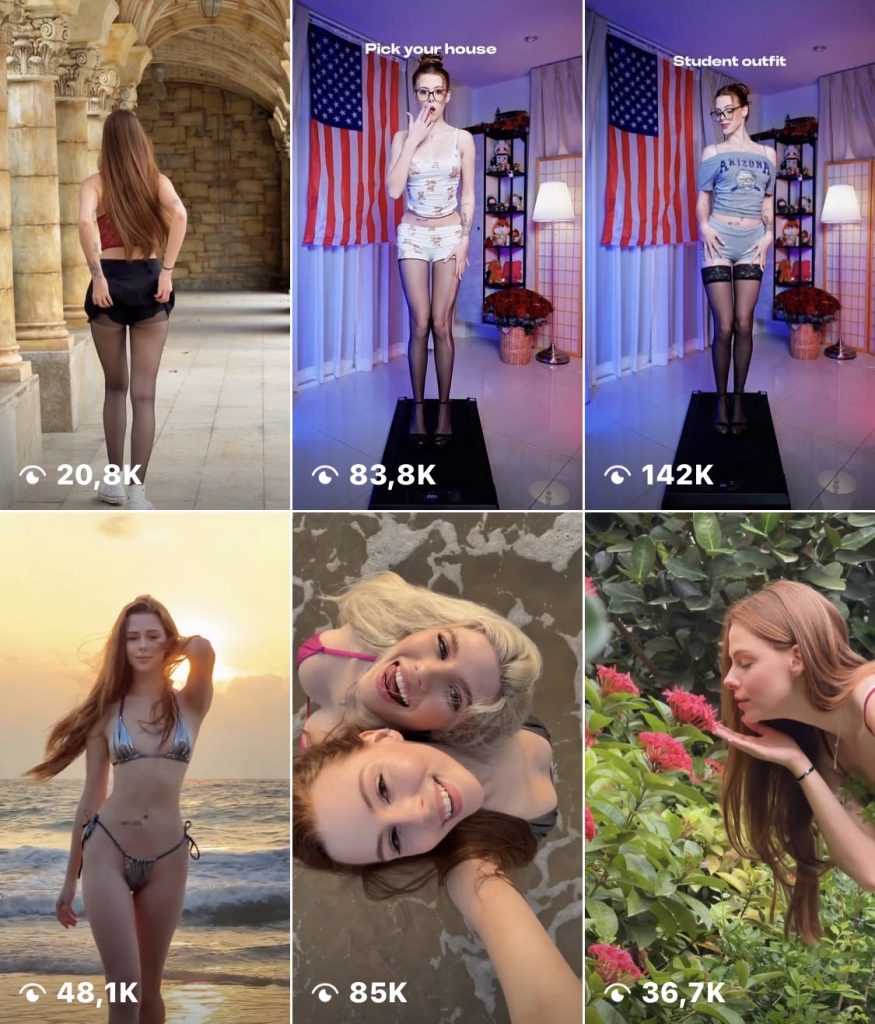This screenshot has width=875, height=1024.
Task: Play the flower garden video with 36,7K views
Action: tap(729, 768)
